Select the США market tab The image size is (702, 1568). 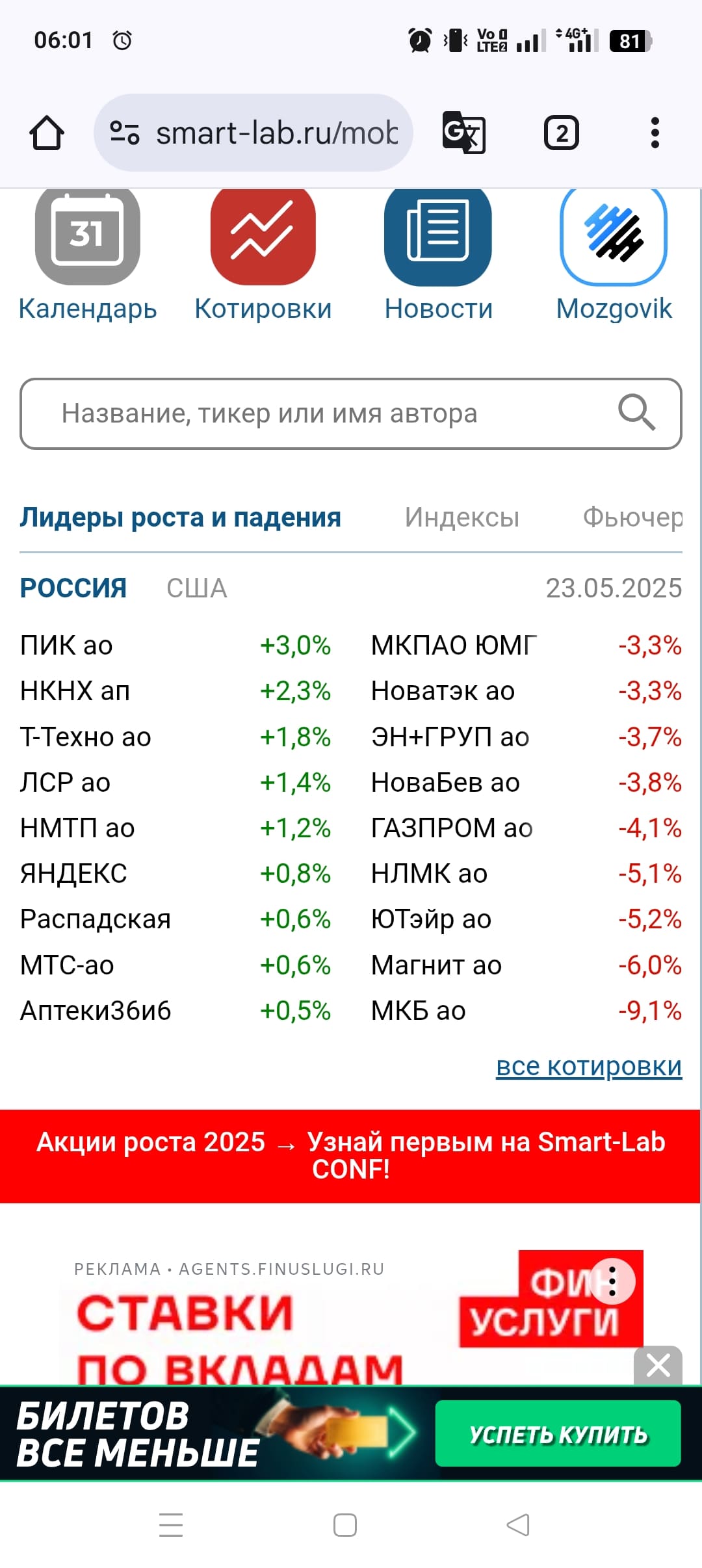click(x=196, y=588)
